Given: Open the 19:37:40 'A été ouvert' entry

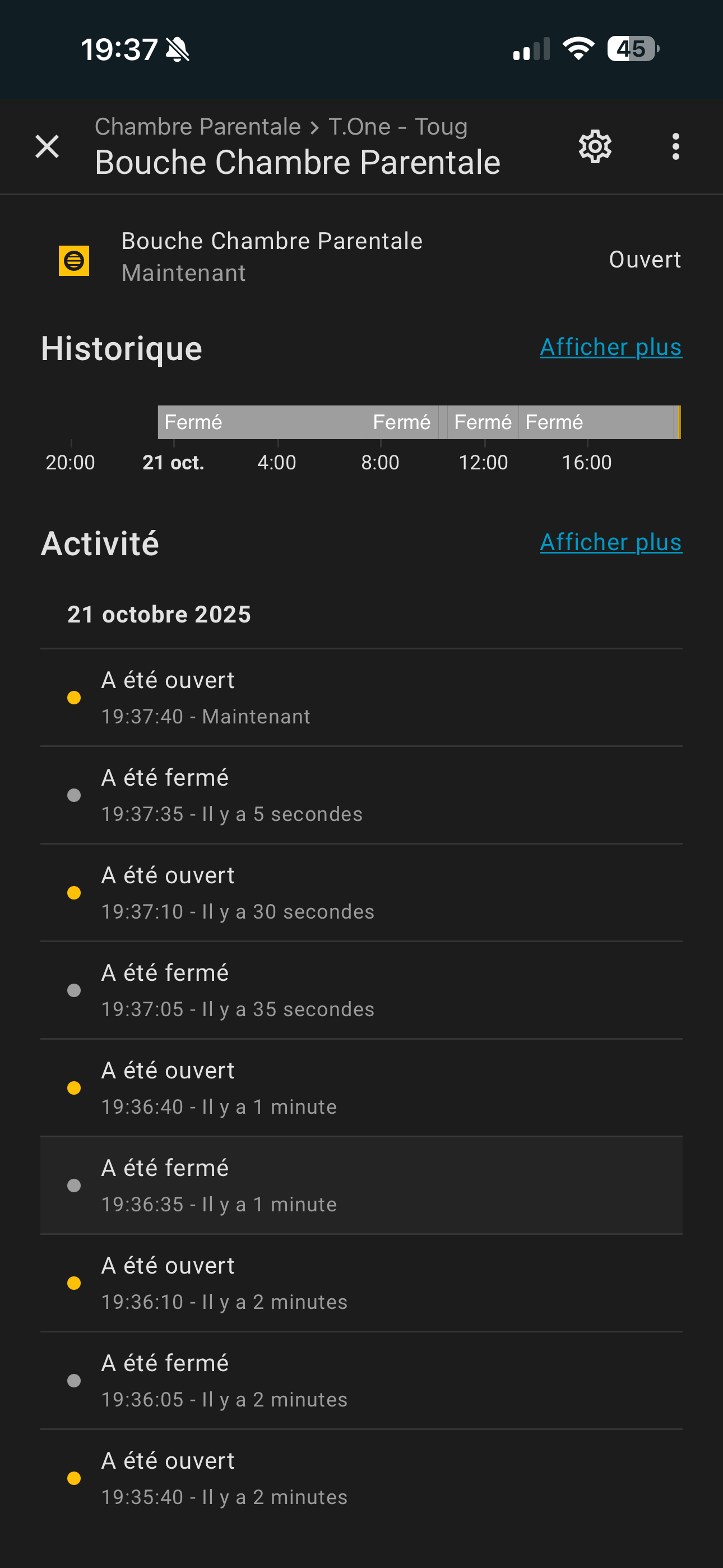Looking at the screenshot, I should [x=361, y=698].
